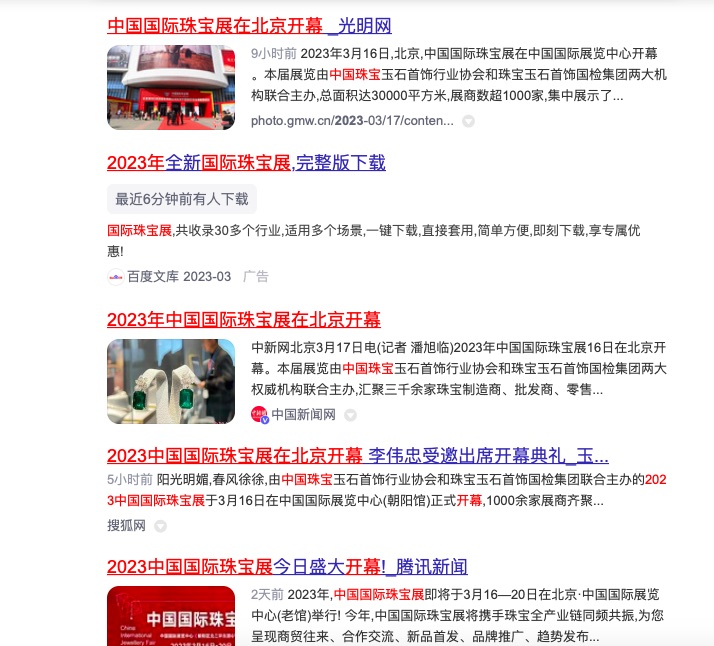Tap the 最近6分钟前有人下载 chip
This screenshot has height=646, width=714.
point(181,199)
